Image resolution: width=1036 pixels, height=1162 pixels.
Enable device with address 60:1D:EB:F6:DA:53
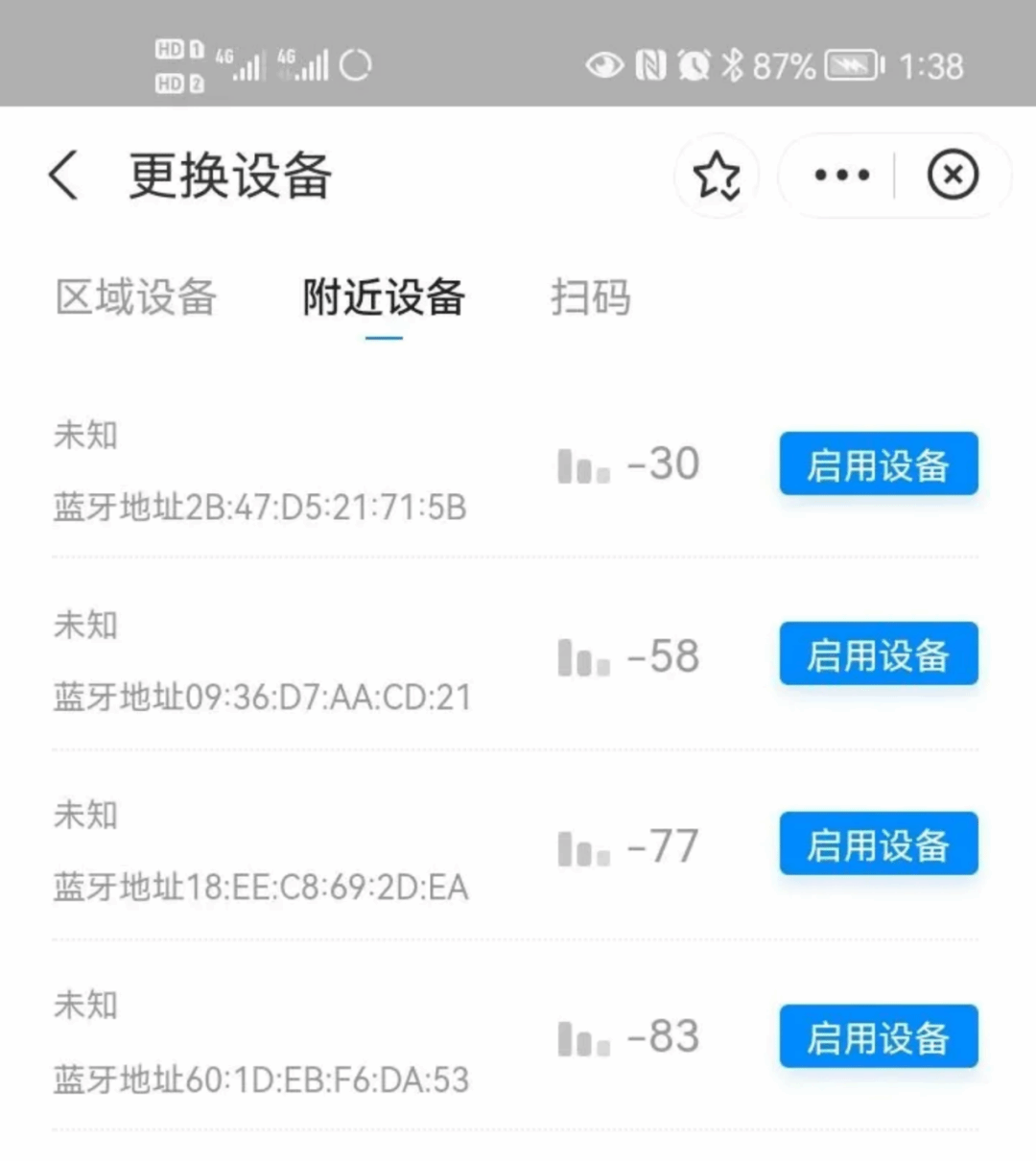tap(878, 1036)
